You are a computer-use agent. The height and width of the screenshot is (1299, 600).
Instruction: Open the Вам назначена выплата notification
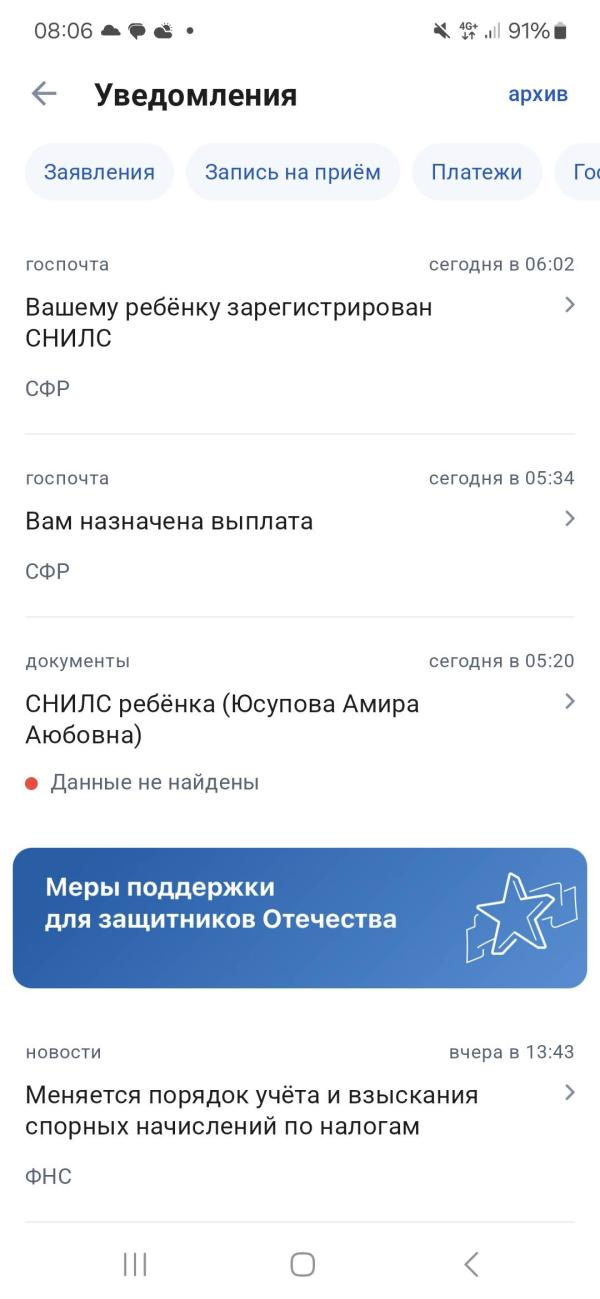[x=300, y=522]
